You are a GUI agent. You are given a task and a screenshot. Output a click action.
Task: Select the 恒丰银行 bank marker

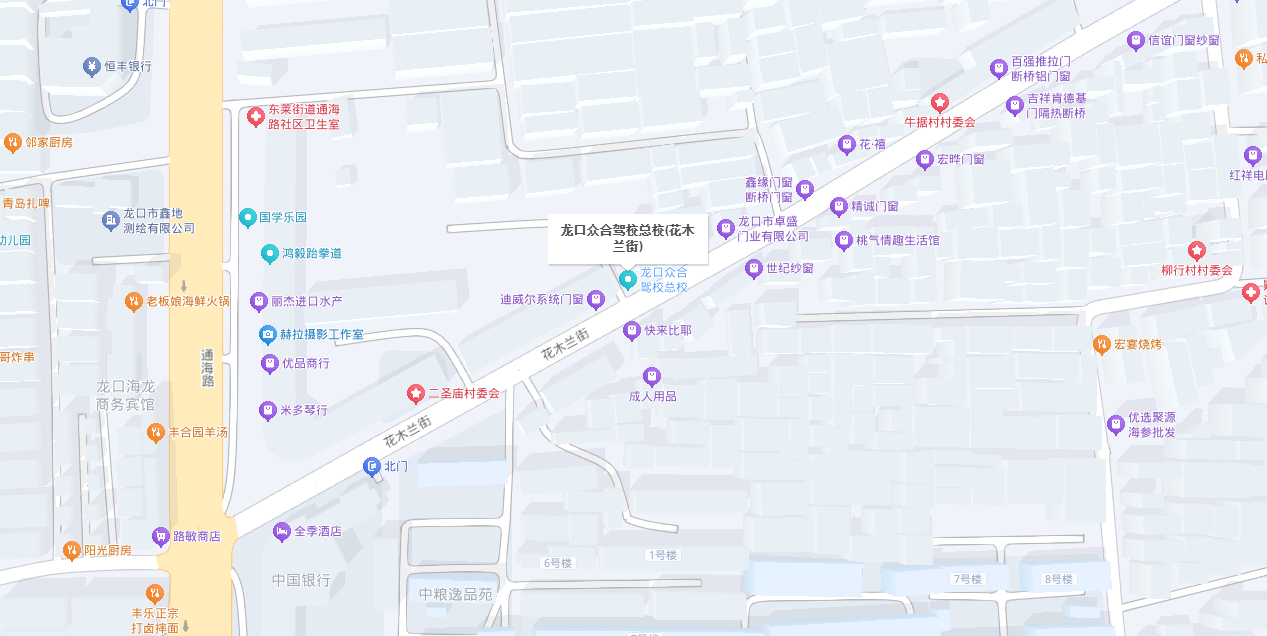click(91, 66)
